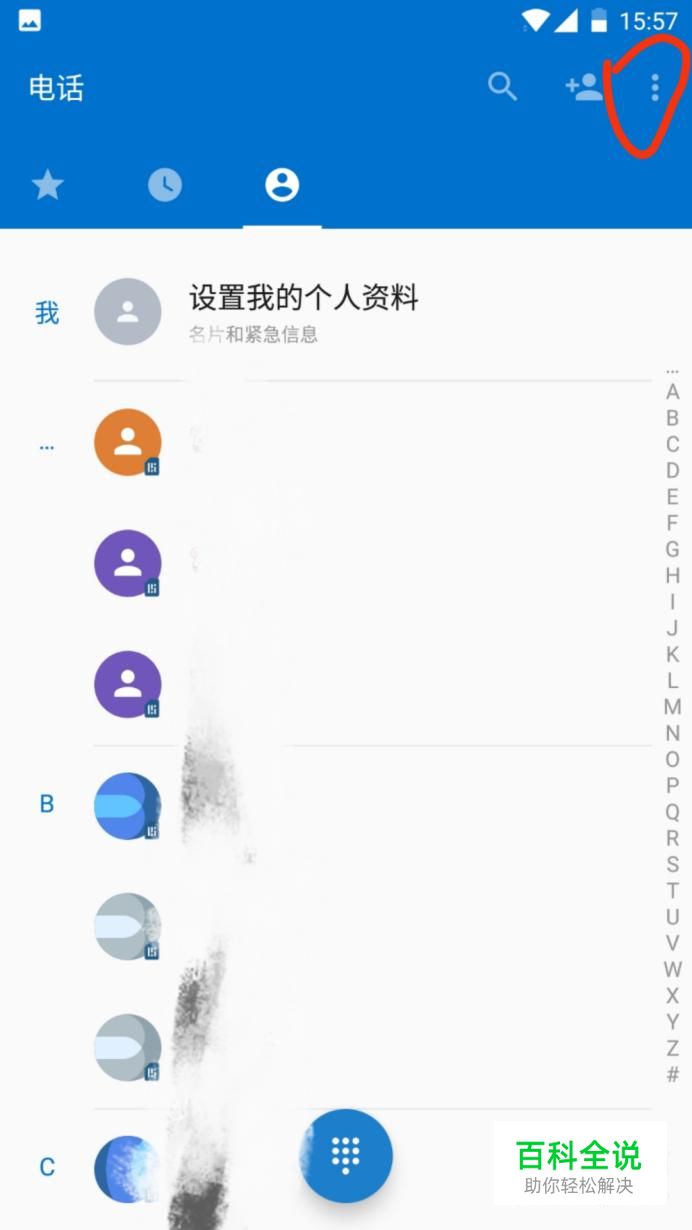Open 设置我的个人资料 profile row
Viewport: 692px width, 1230px height.
click(303, 312)
